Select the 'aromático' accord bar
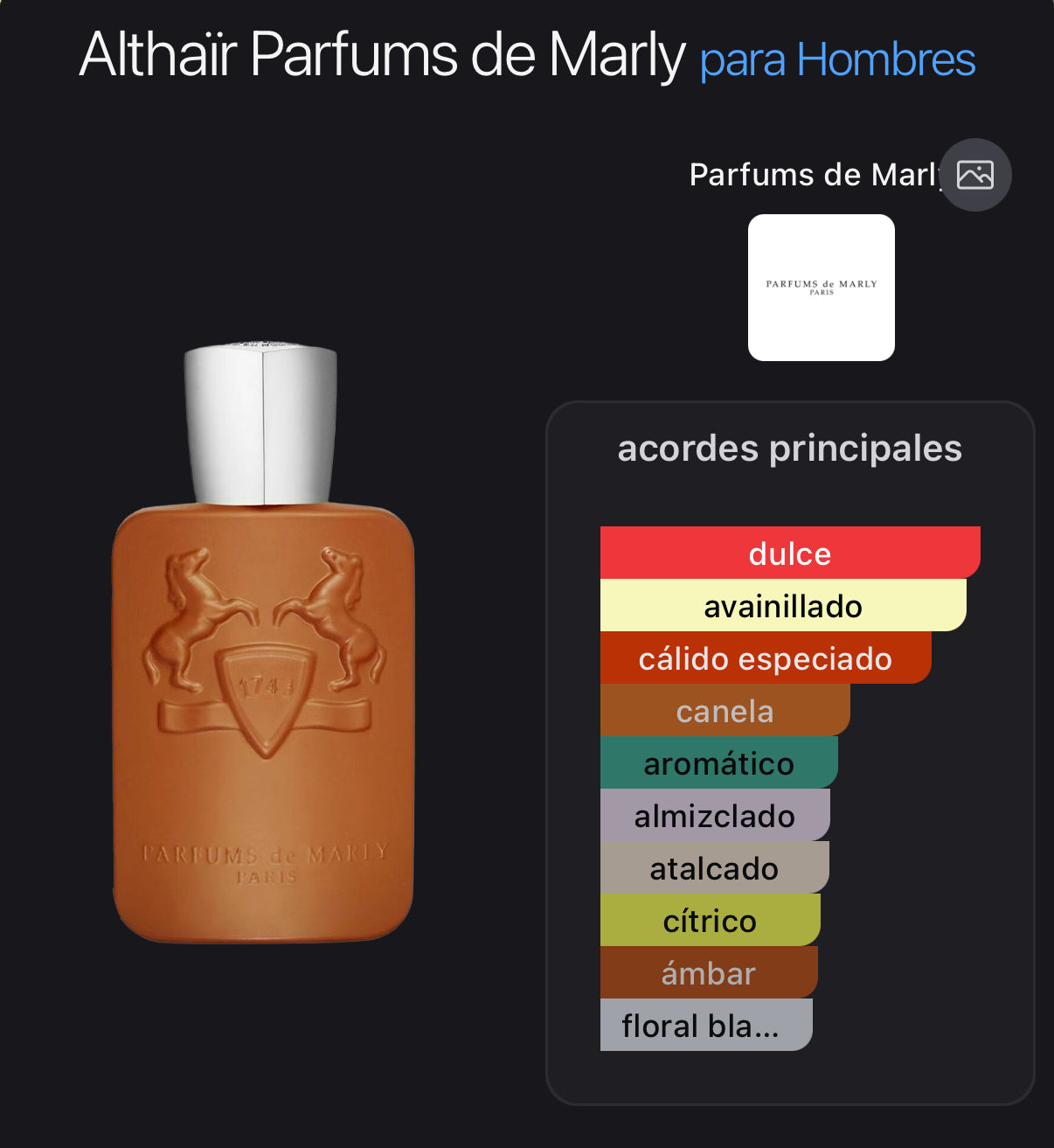 point(718,763)
